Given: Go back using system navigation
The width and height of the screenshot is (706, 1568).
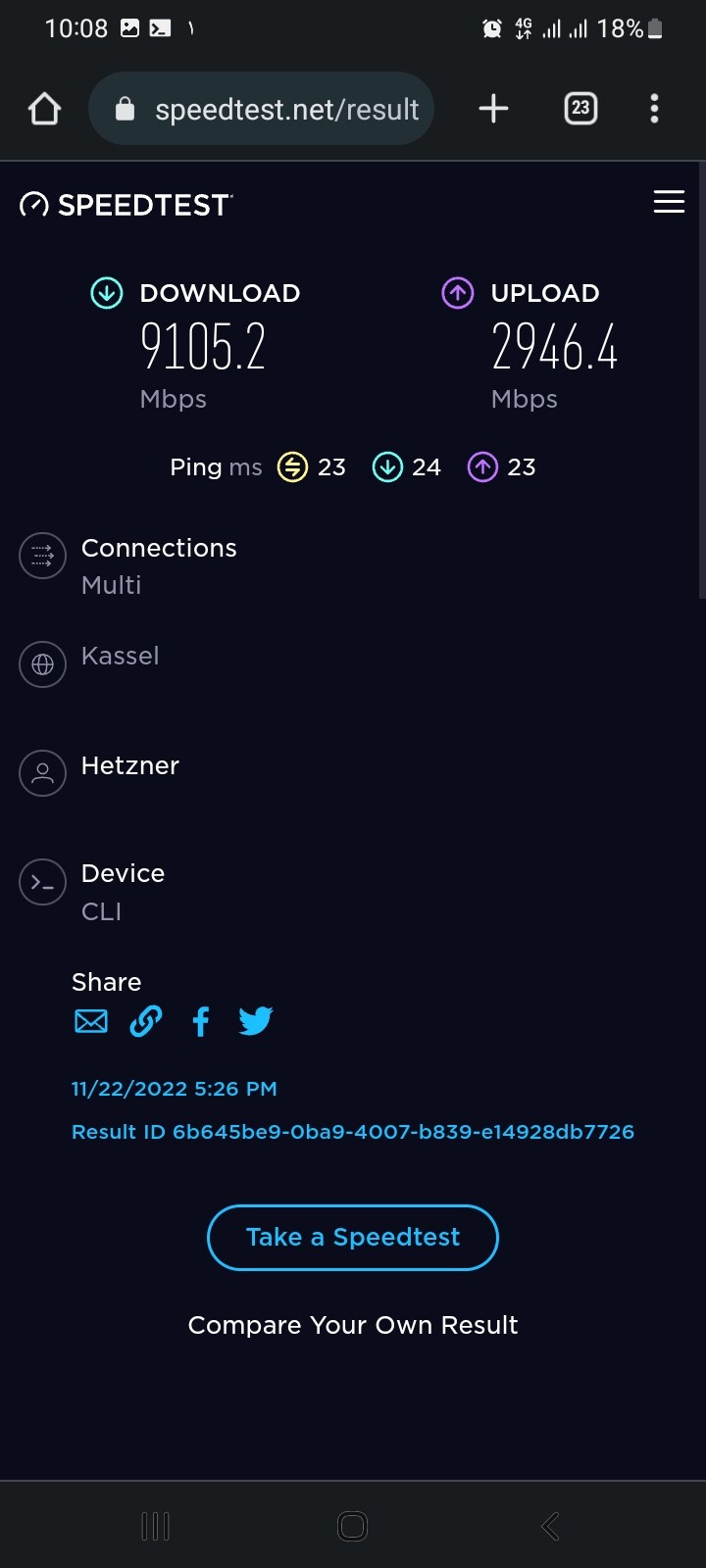Looking at the screenshot, I should click(550, 1526).
